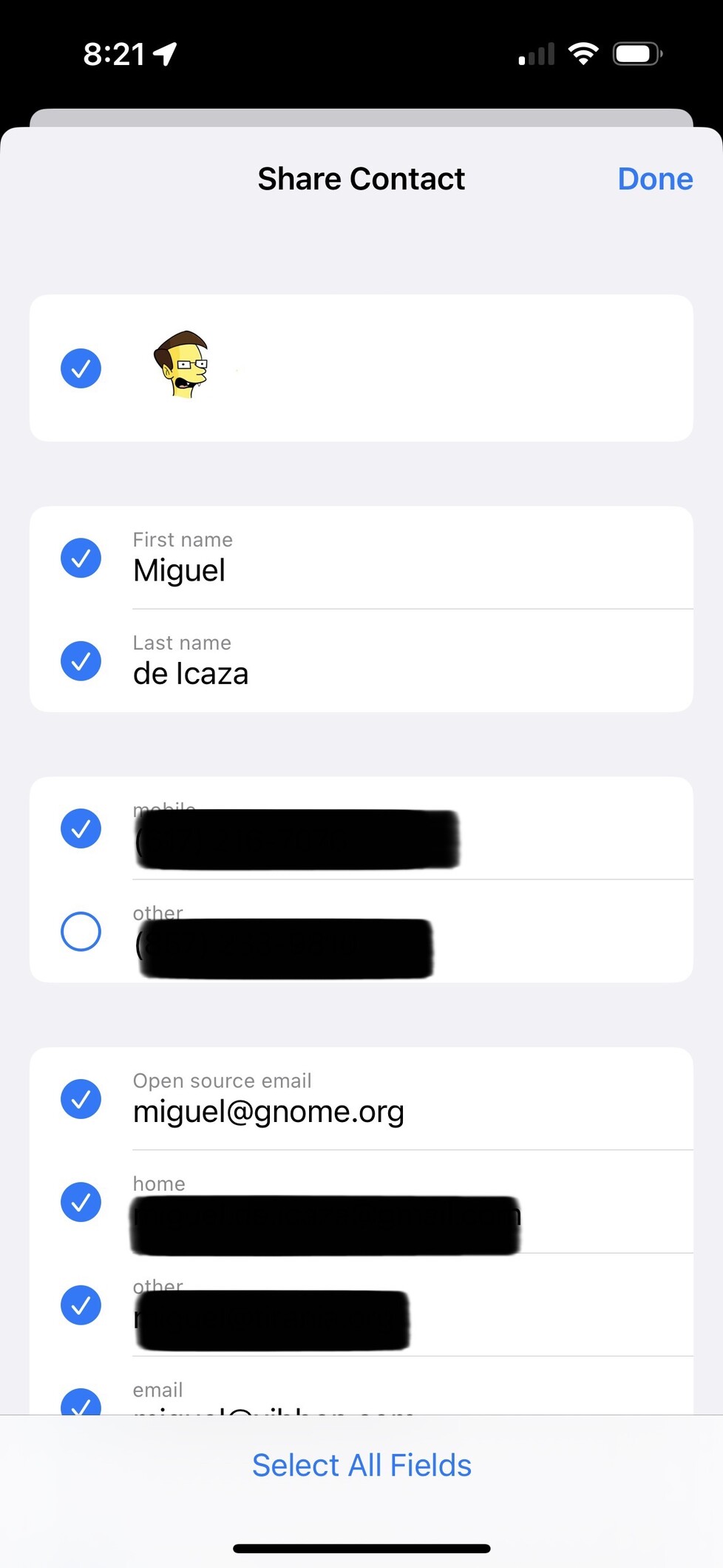Uncheck the mobile phone number
The image size is (723, 1568).
coord(81,828)
